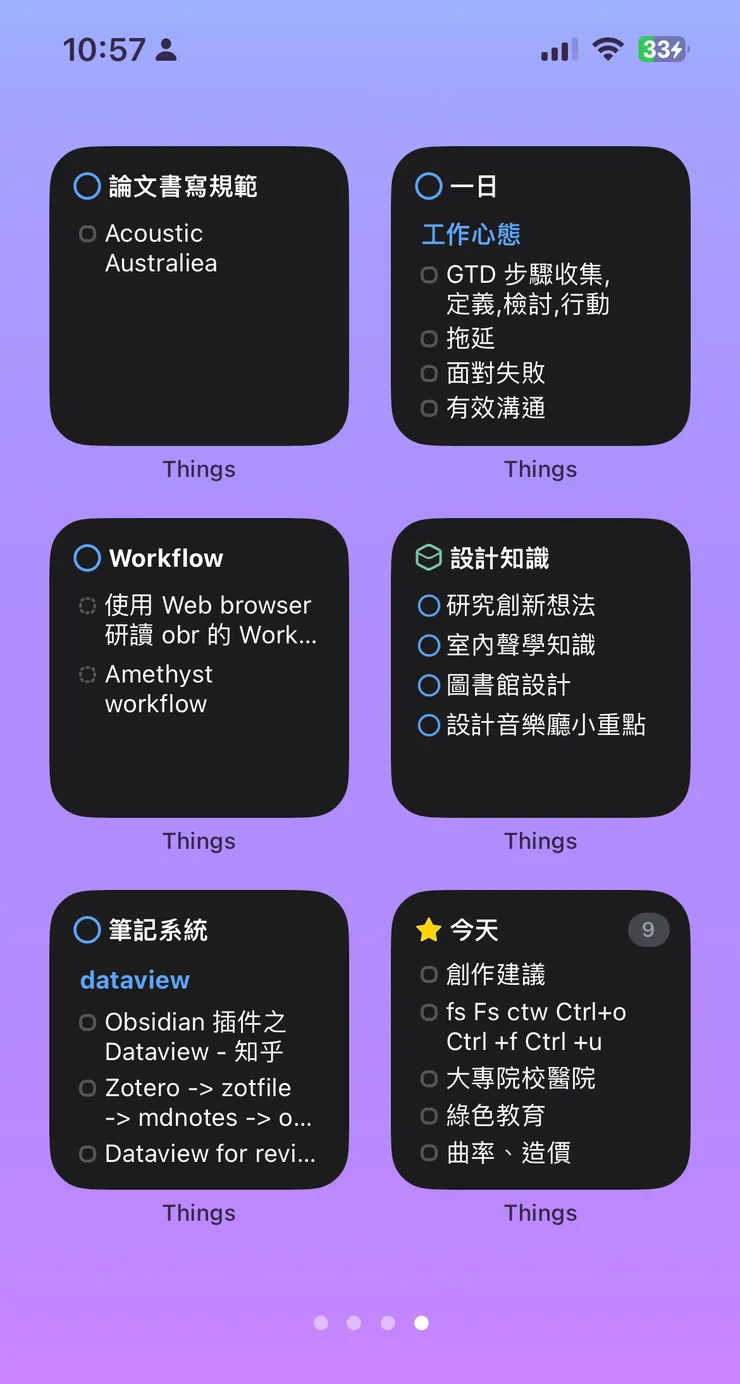740x1384 pixels.
Task: Mark Acoustic Australiea as complete
Action: [88, 233]
